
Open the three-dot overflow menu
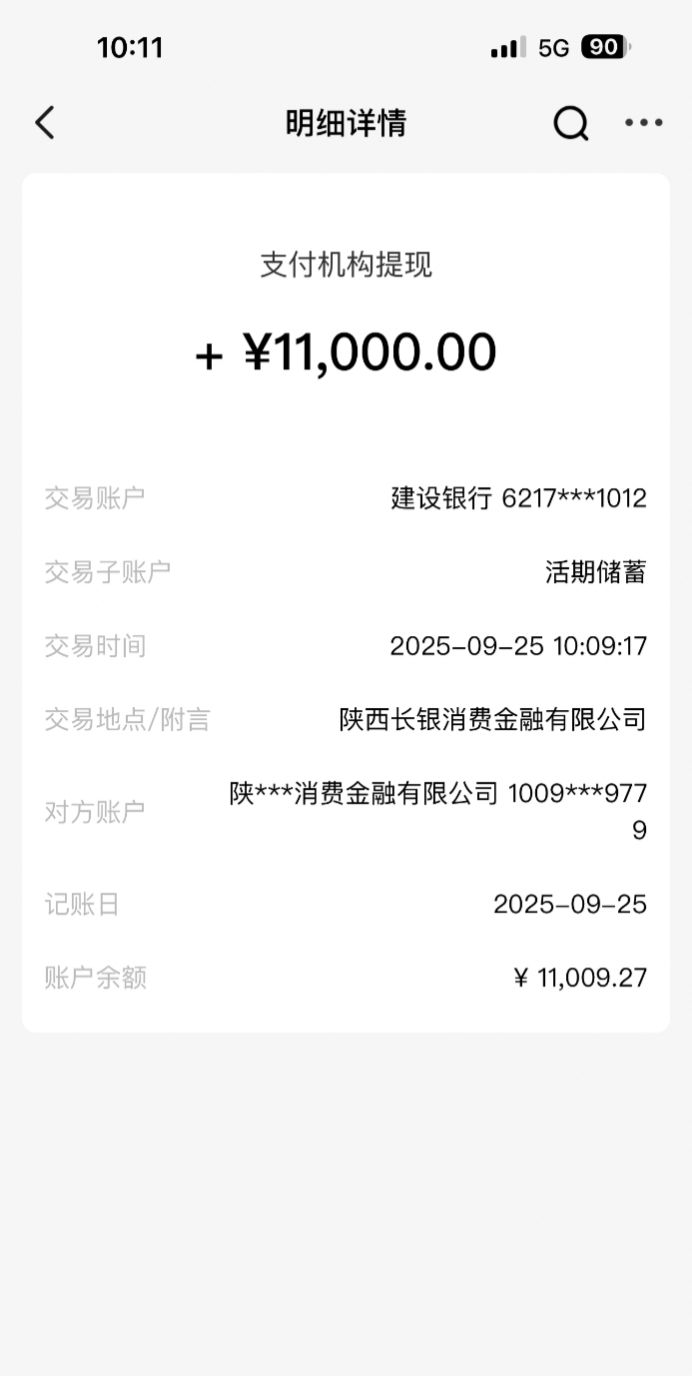coord(644,123)
